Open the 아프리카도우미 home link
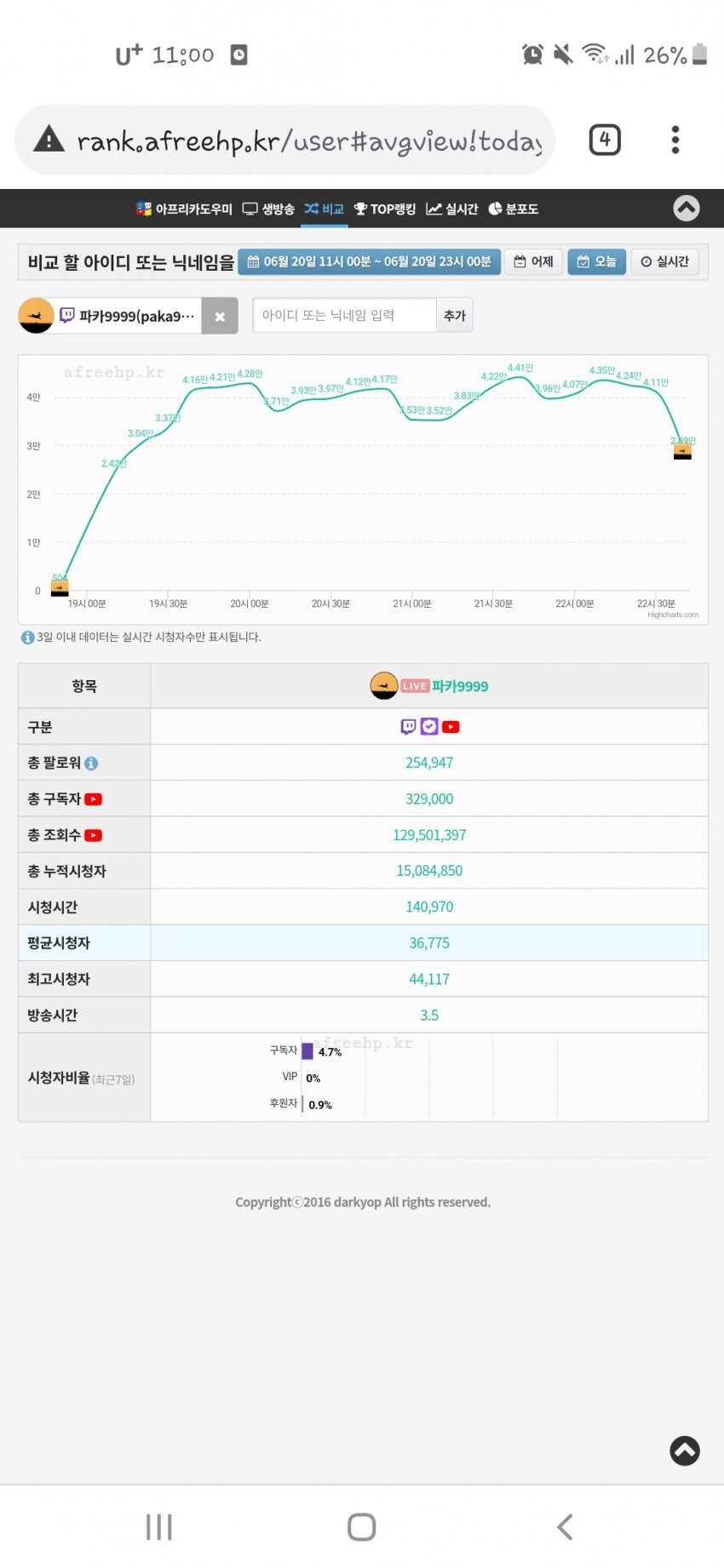Screen dimensions: 724x1568 (x=184, y=209)
